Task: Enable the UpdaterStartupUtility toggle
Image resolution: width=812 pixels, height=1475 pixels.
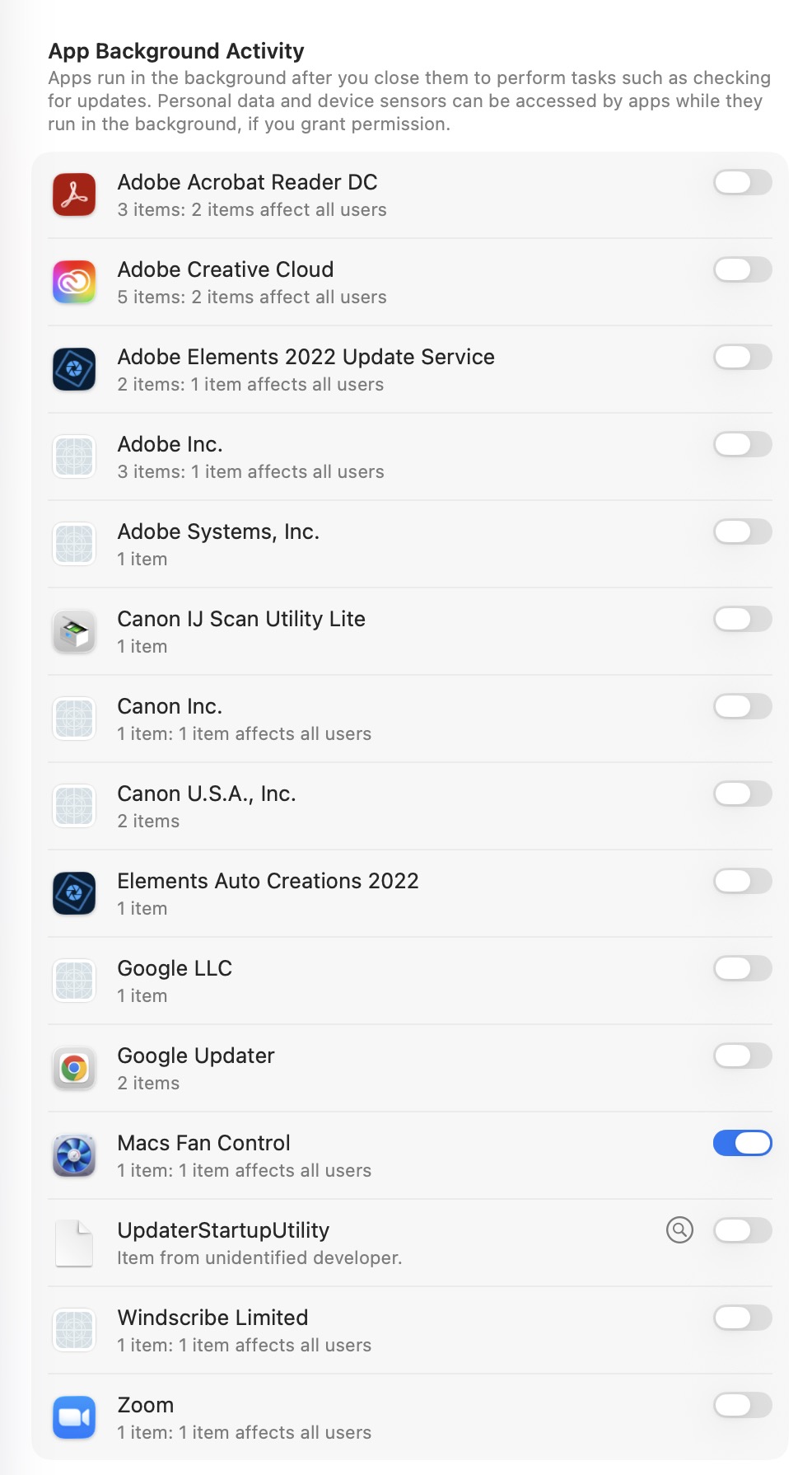Action: [742, 1230]
